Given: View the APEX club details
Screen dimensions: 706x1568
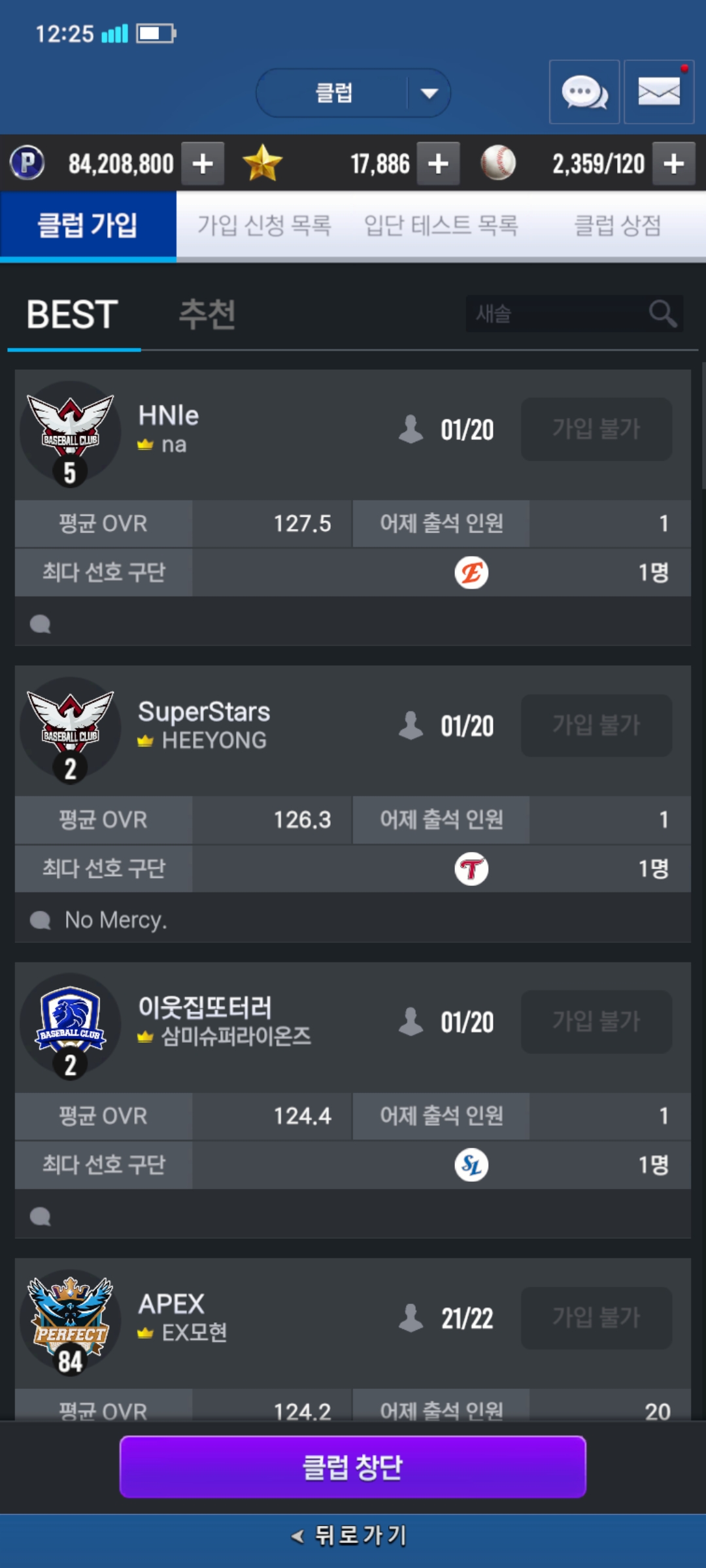Looking at the screenshot, I should 261,1317.
